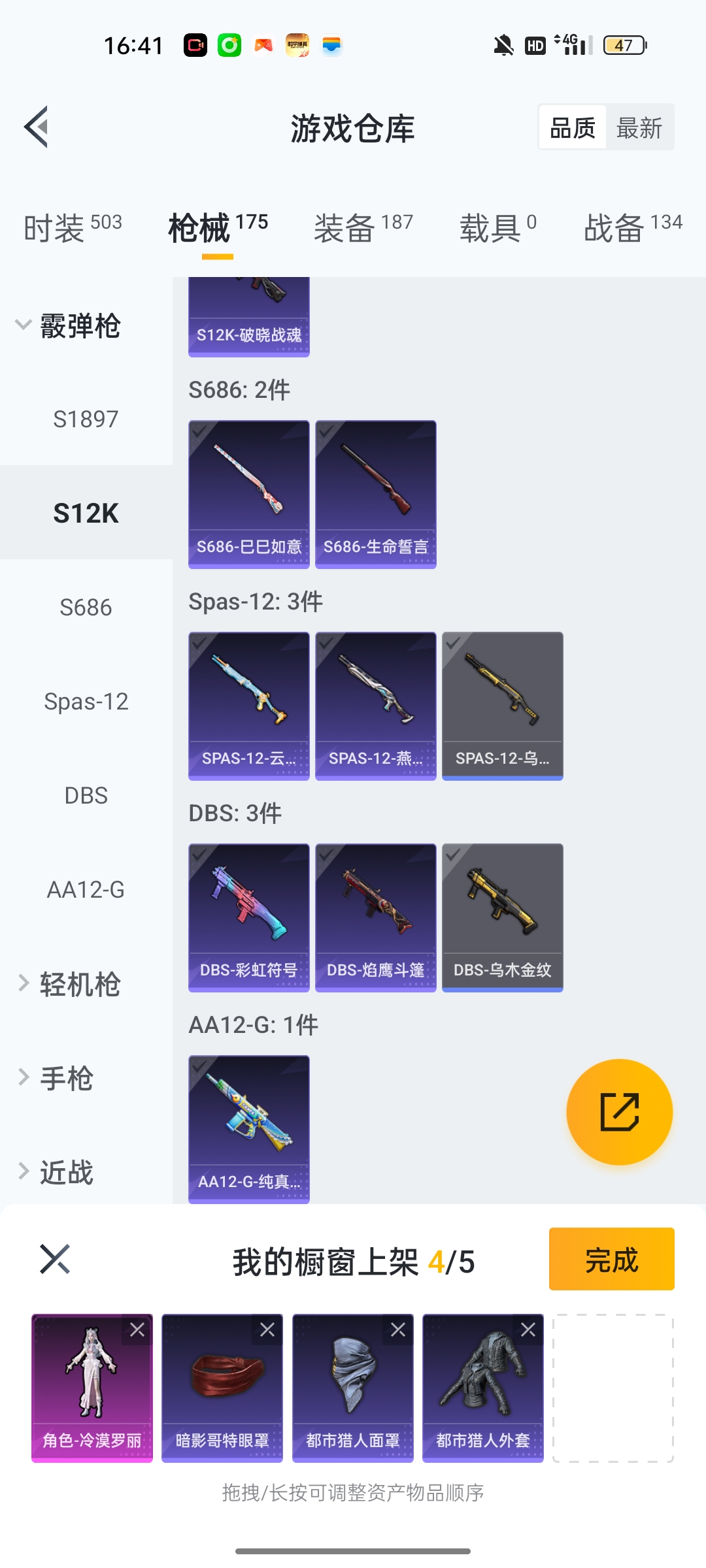Select the S686-巳巳如意 skin
This screenshot has width=706, height=1568.
point(248,494)
